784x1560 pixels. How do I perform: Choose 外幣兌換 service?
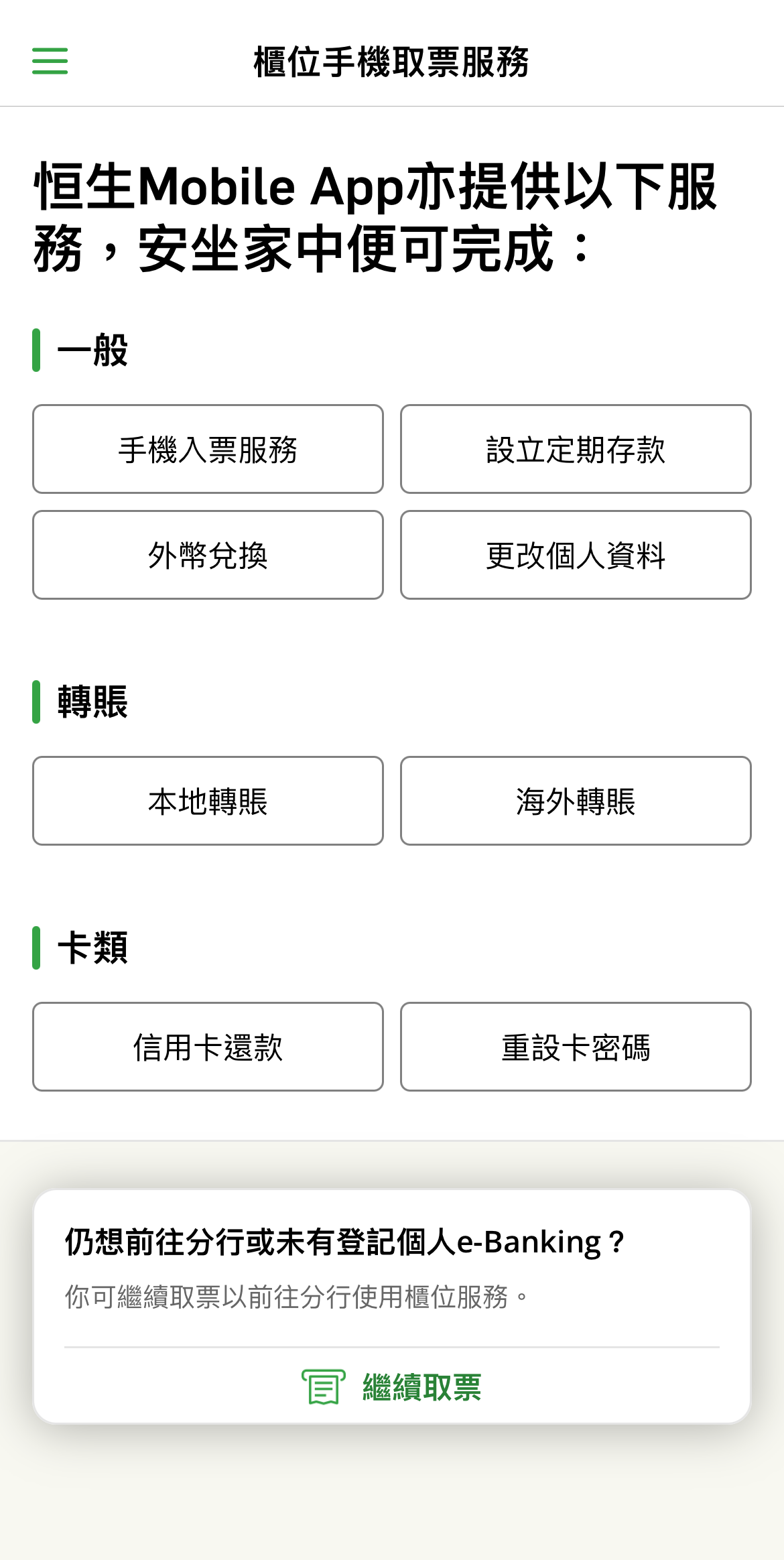pyautogui.click(x=208, y=555)
